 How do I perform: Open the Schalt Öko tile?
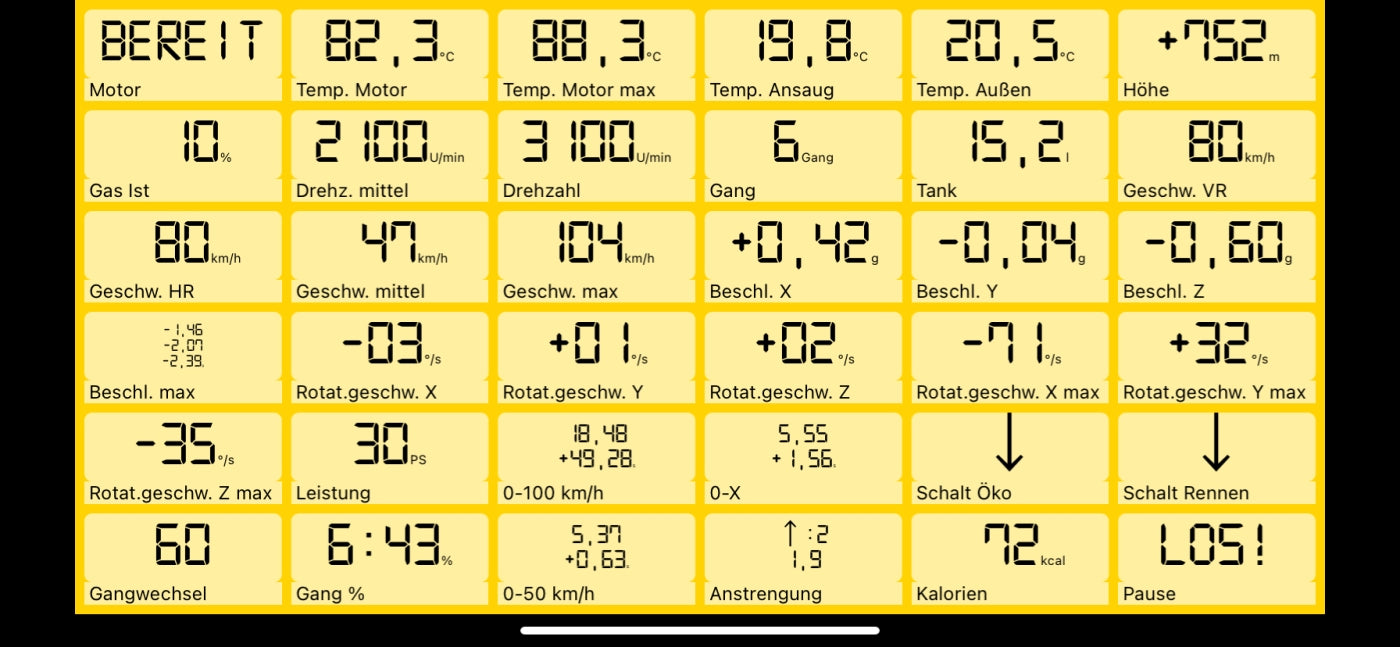(1009, 458)
